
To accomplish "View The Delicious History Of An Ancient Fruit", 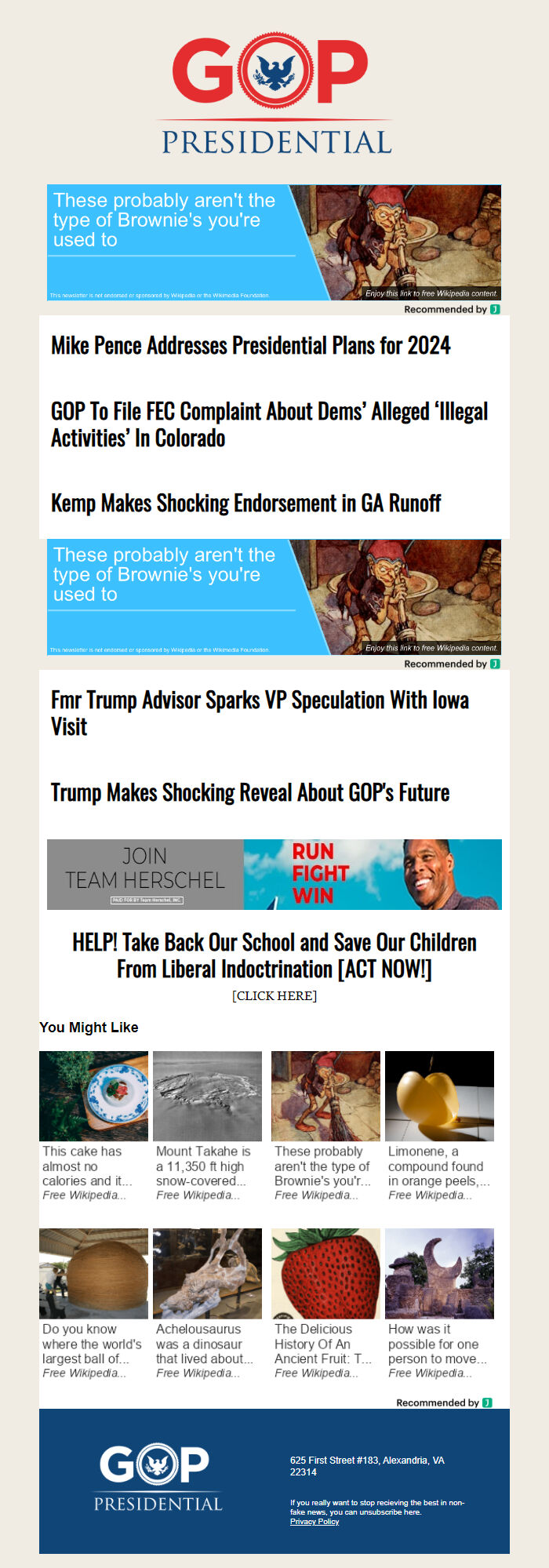I will (x=325, y=1304).
